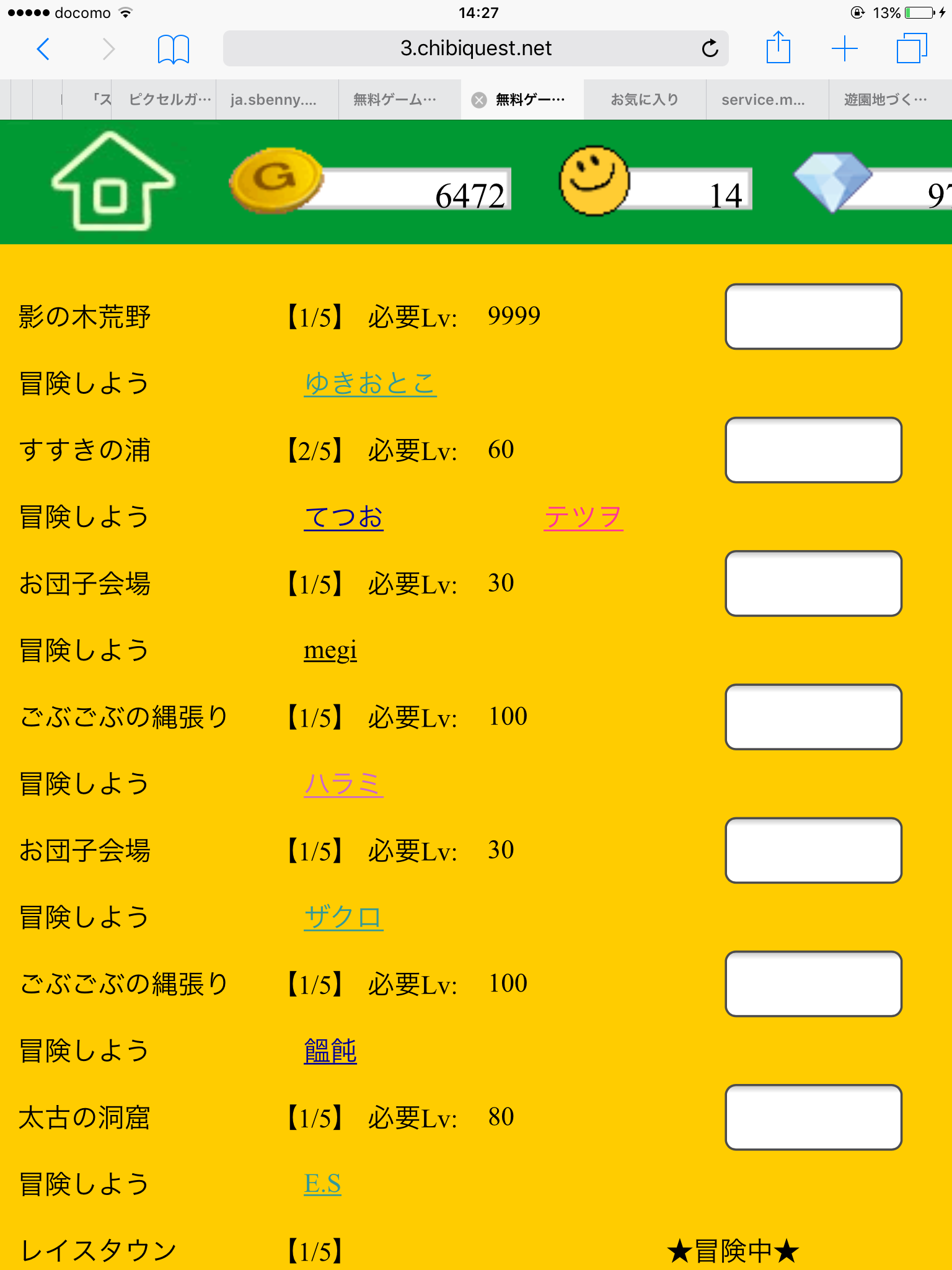Open megi player link
This screenshot has width=952, height=1270.
pyautogui.click(x=330, y=651)
